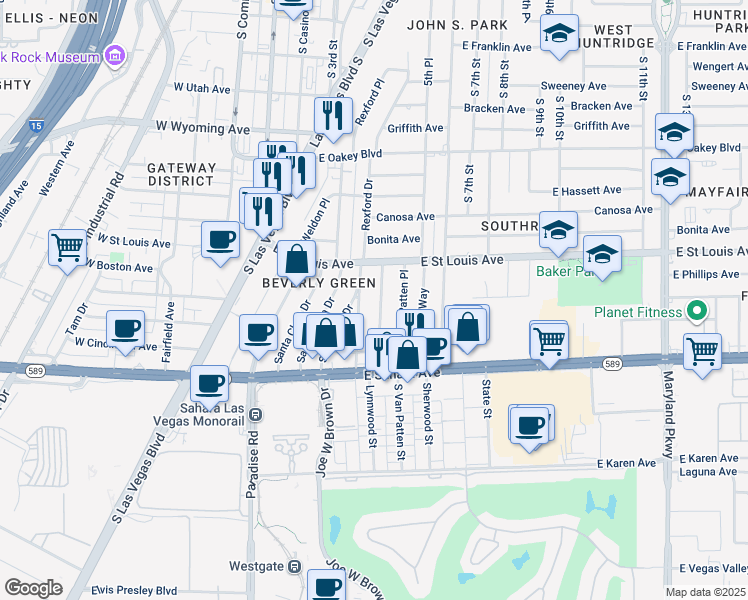Open the Planet Fitness place pin
Image resolution: width=748 pixels, height=600 pixels.
697,311
